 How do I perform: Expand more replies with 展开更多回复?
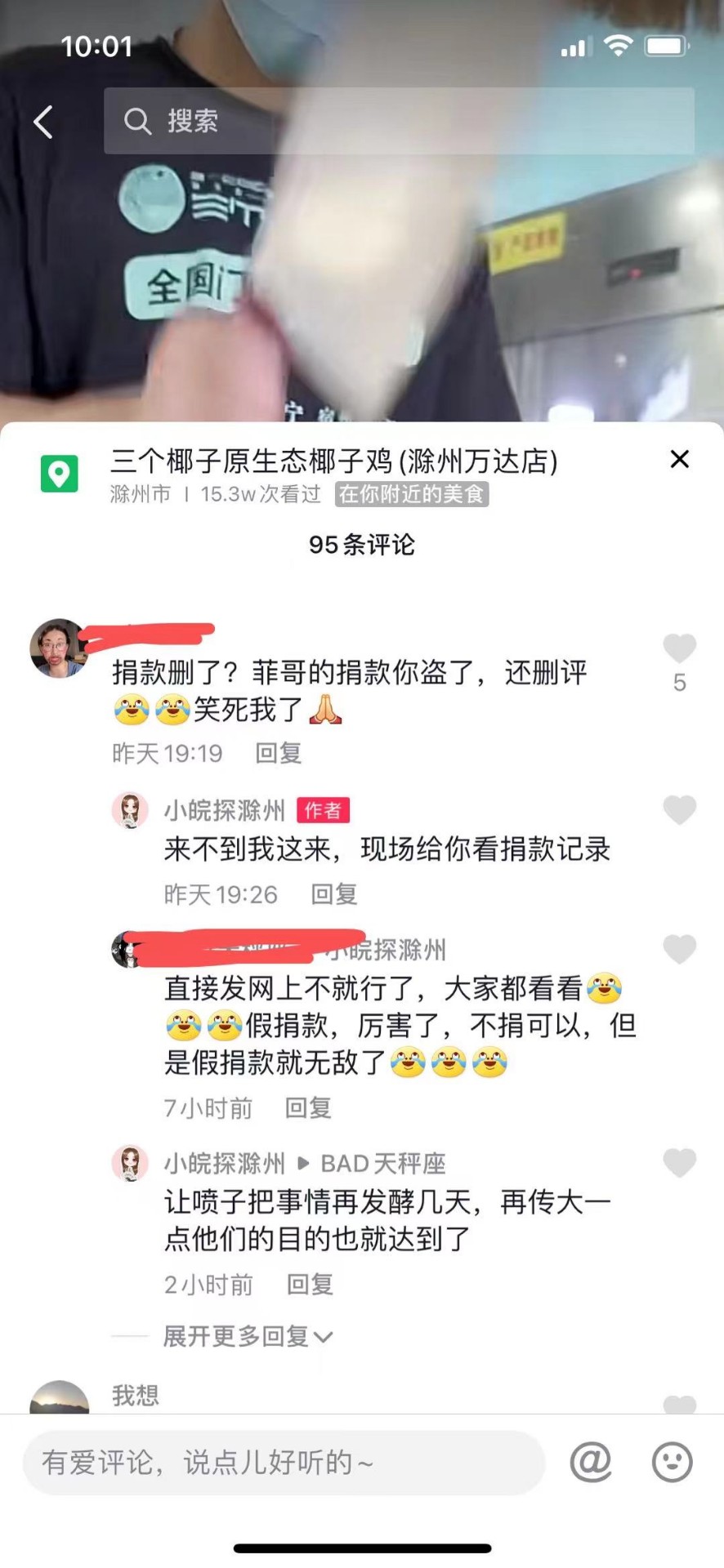(248, 1336)
